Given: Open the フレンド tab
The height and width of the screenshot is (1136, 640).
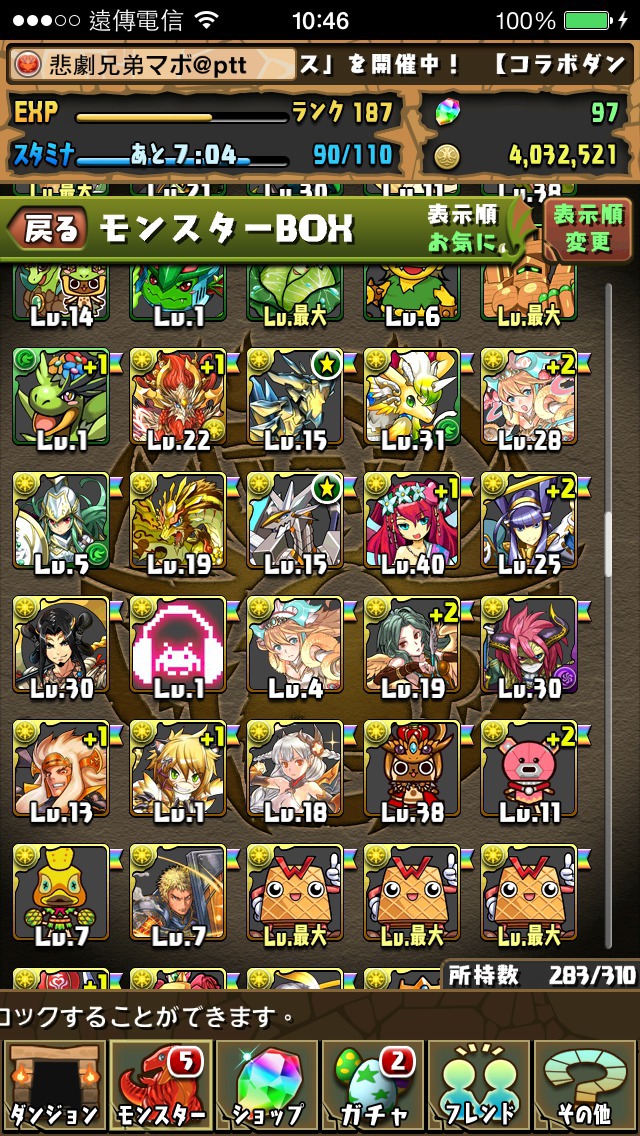Looking at the screenshot, I should [x=479, y=1087].
